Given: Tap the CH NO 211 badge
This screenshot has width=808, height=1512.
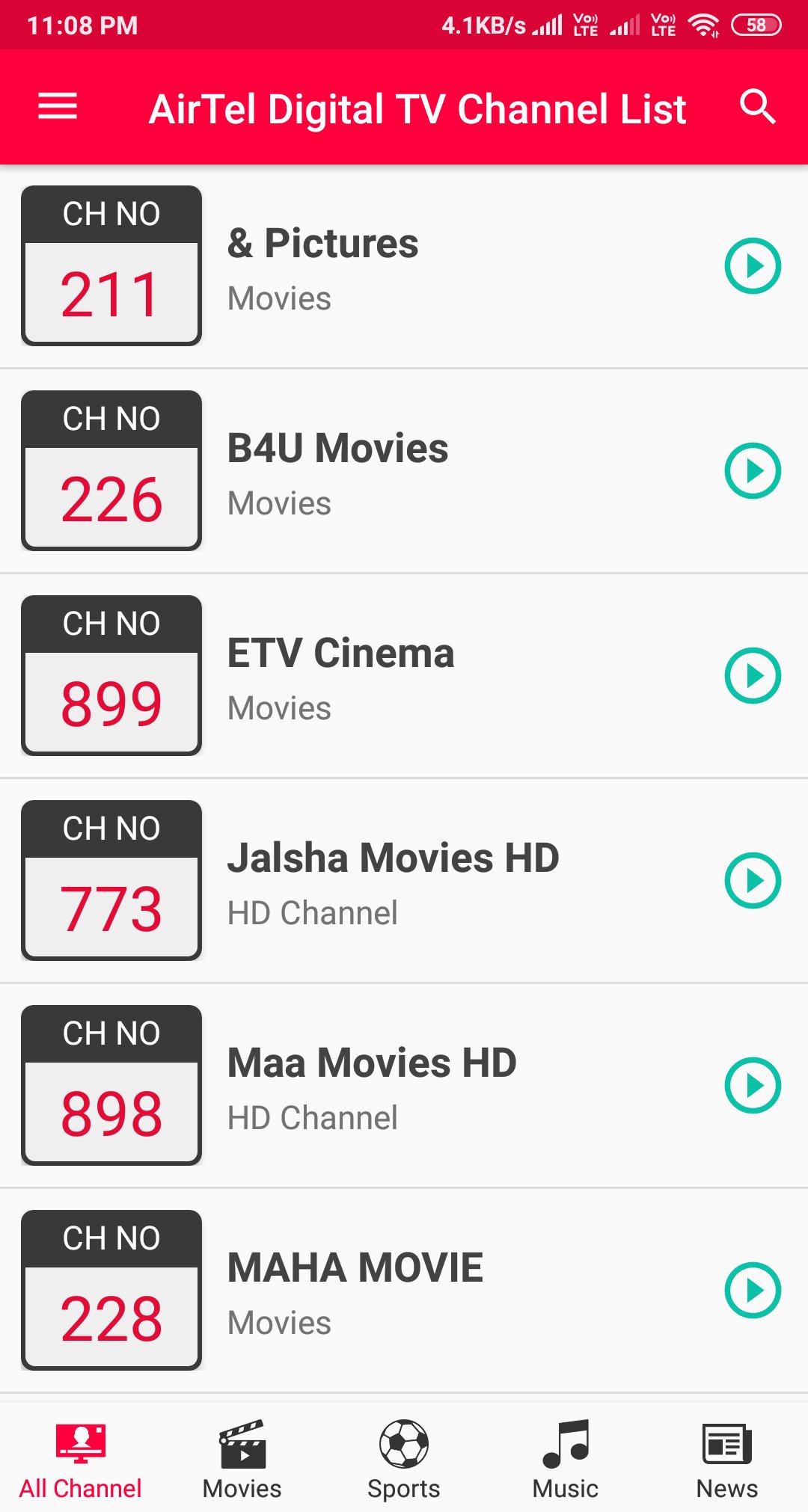Looking at the screenshot, I should [111, 265].
